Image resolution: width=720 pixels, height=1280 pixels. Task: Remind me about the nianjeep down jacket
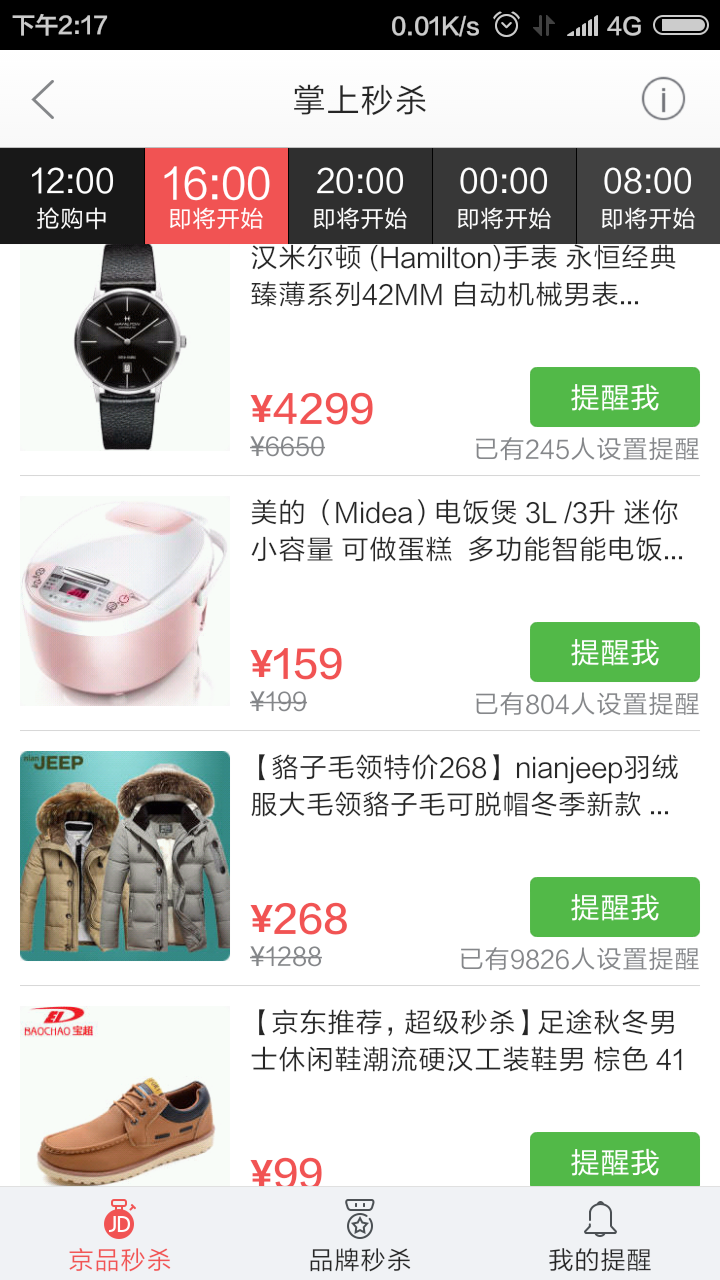click(614, 907)
